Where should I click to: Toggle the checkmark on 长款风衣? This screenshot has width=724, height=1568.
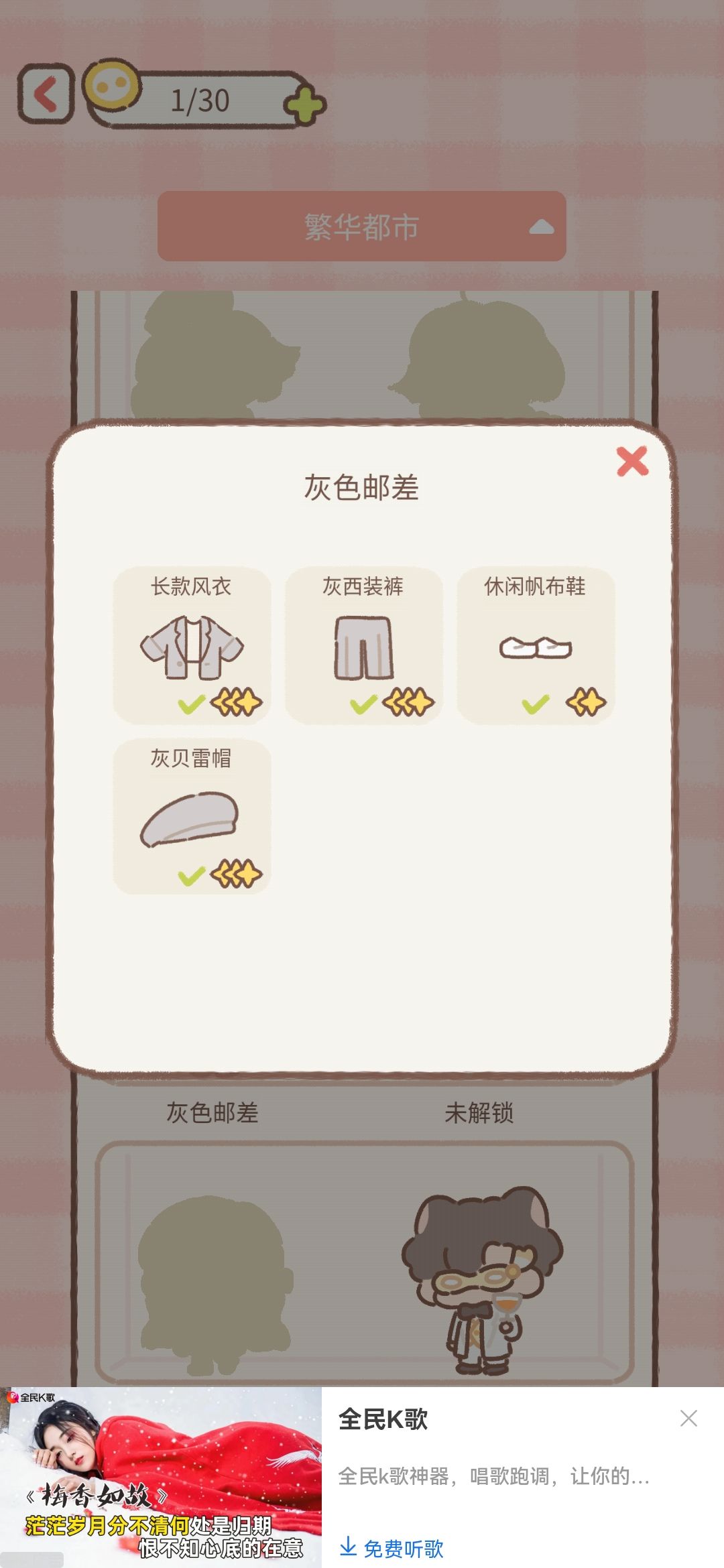[x=190, y=704]
